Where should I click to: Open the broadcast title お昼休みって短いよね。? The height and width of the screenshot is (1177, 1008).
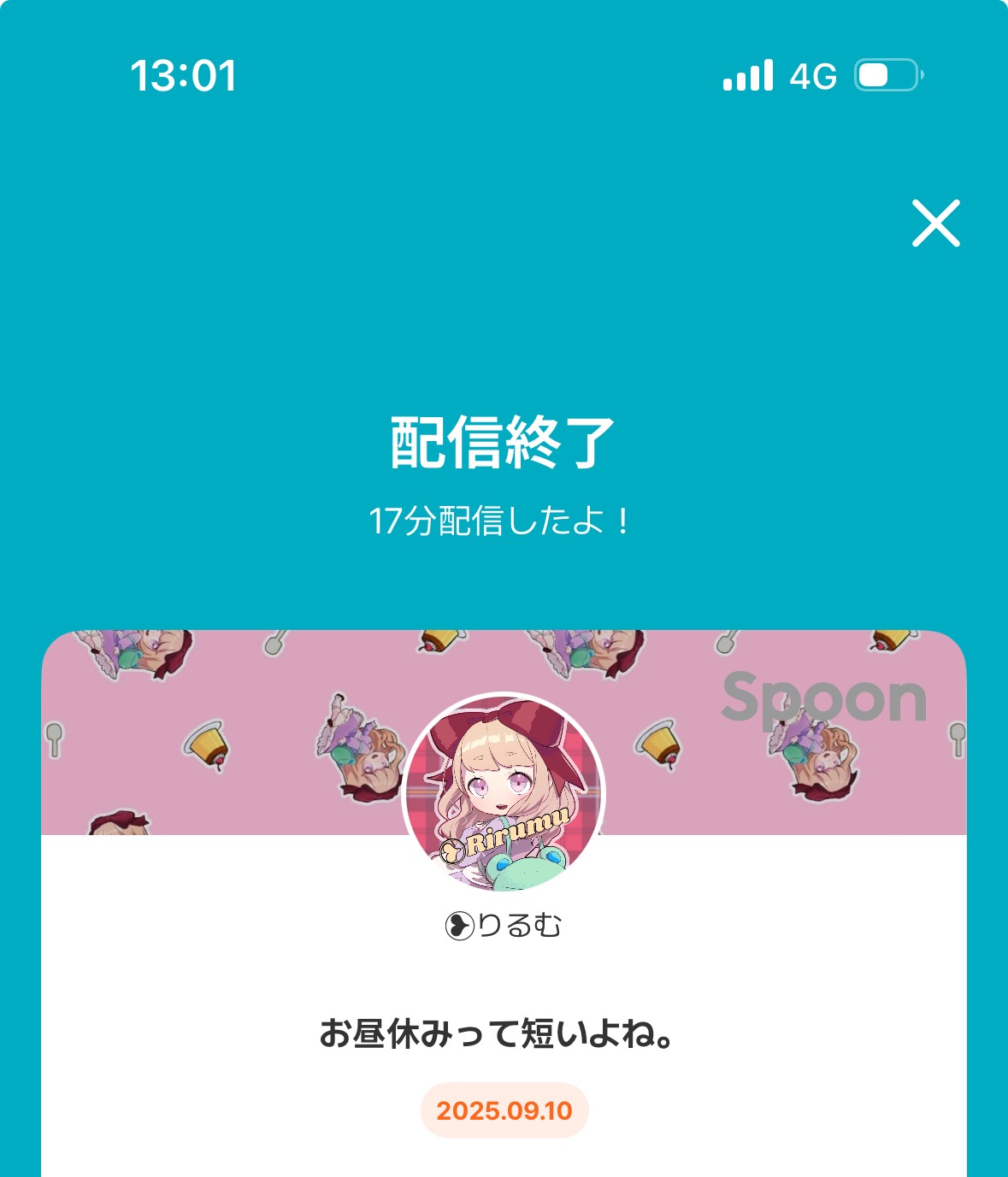point(503,1034)
